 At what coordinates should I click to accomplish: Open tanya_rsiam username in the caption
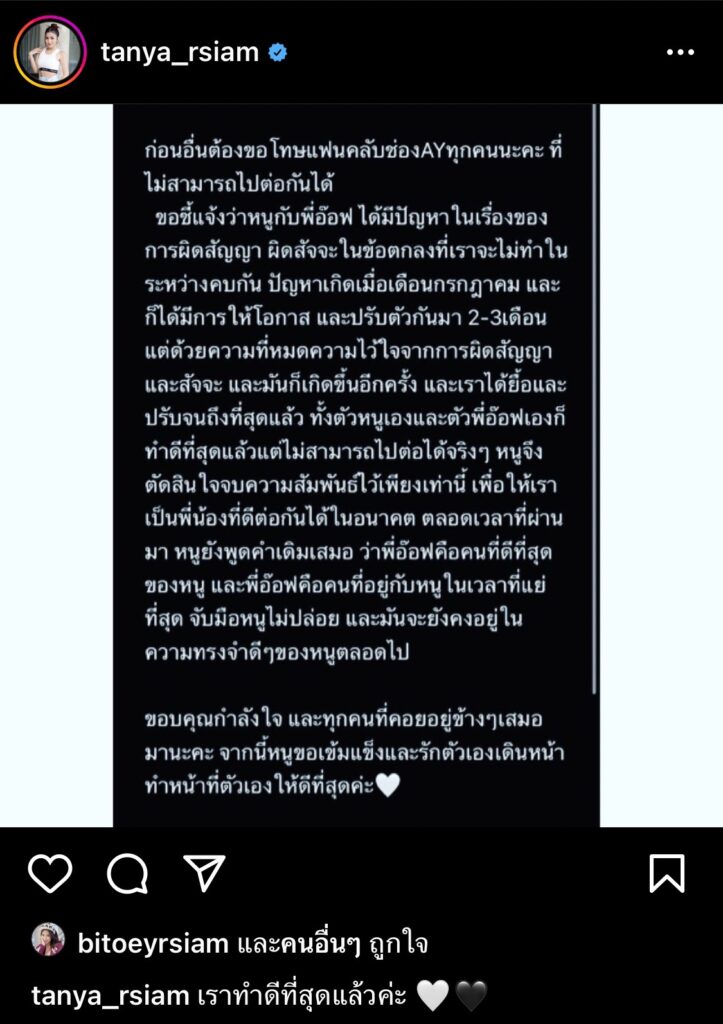pos(110,995)
